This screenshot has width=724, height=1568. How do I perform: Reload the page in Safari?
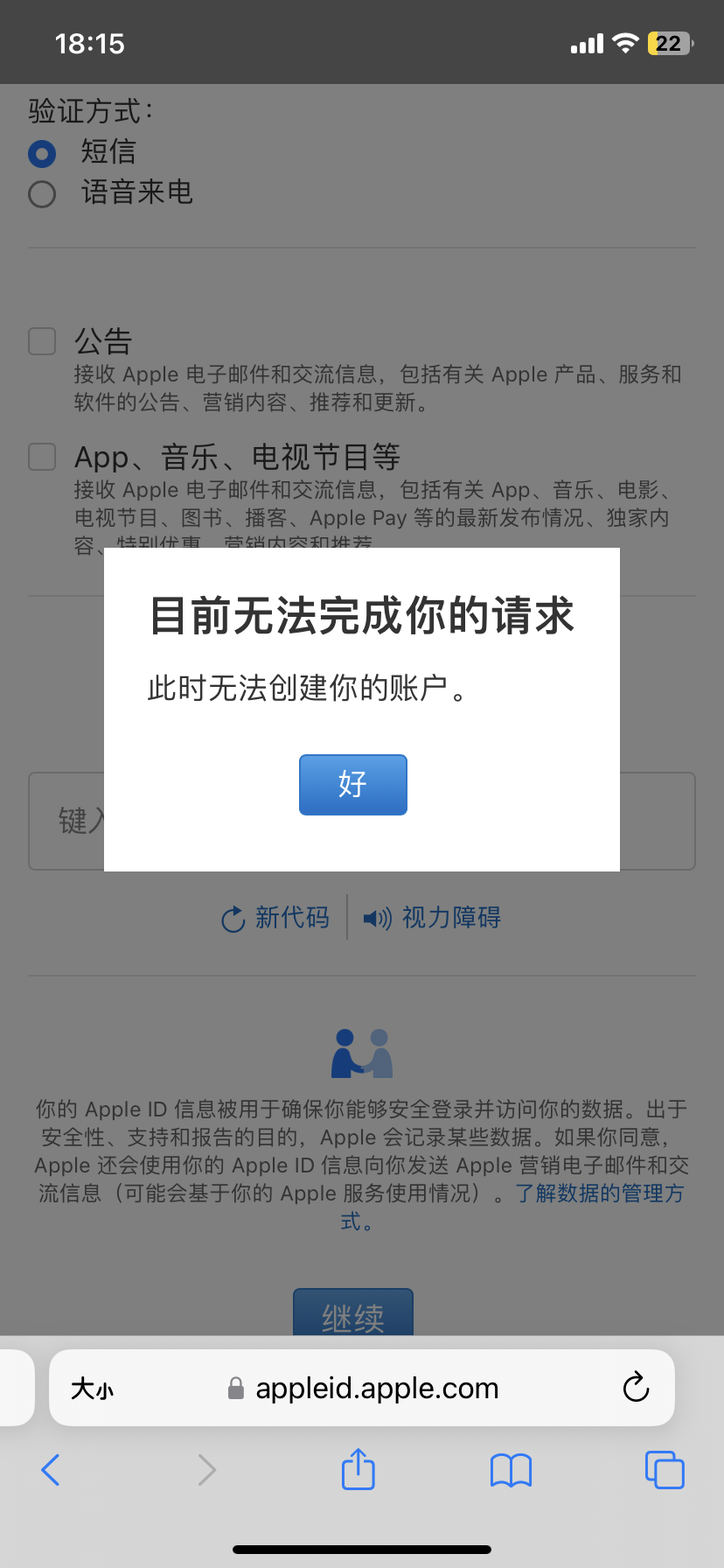point(636,1388)
